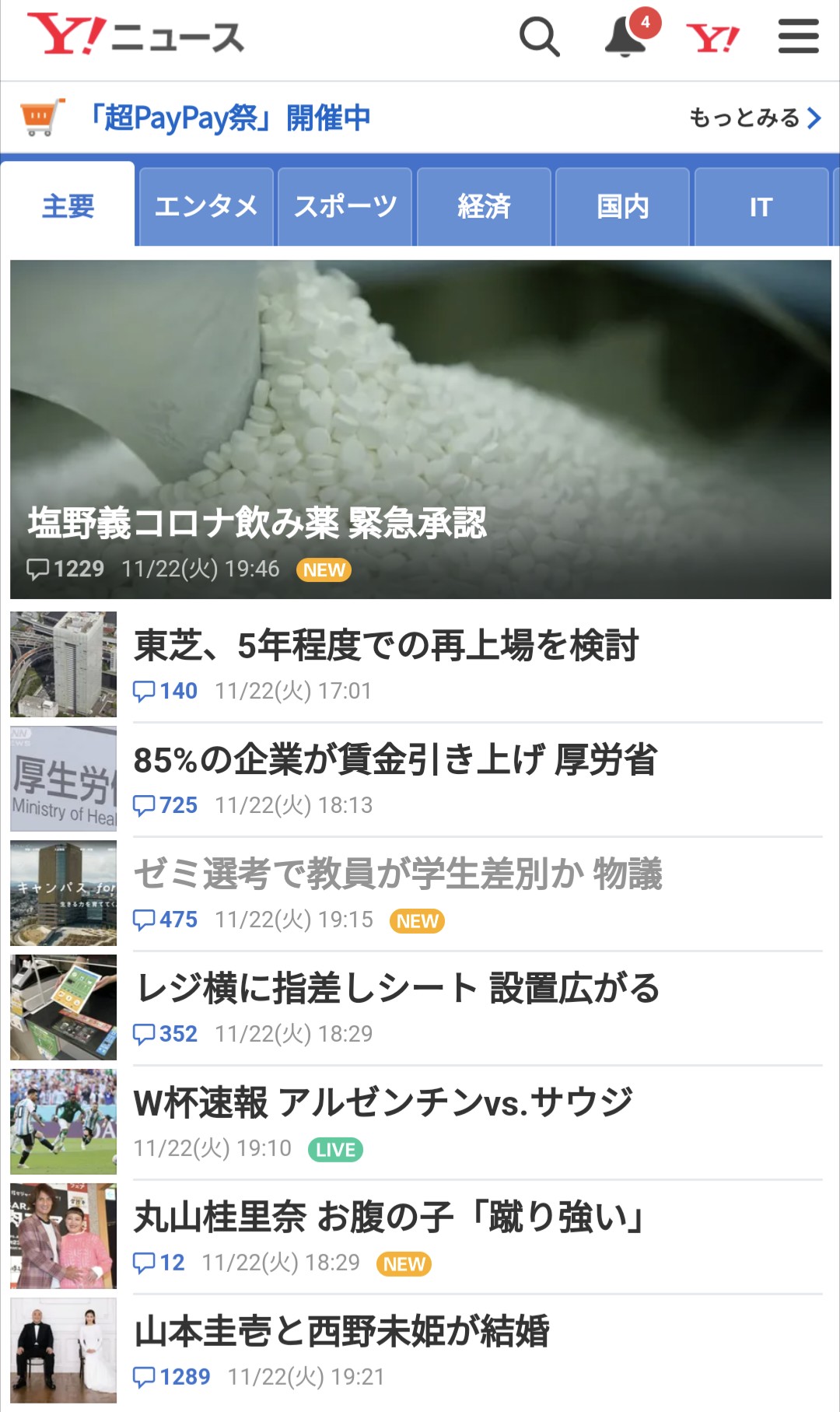840x1412 pixels.
Task: Switch to the IT tab
Action: [x=761, y=207]
